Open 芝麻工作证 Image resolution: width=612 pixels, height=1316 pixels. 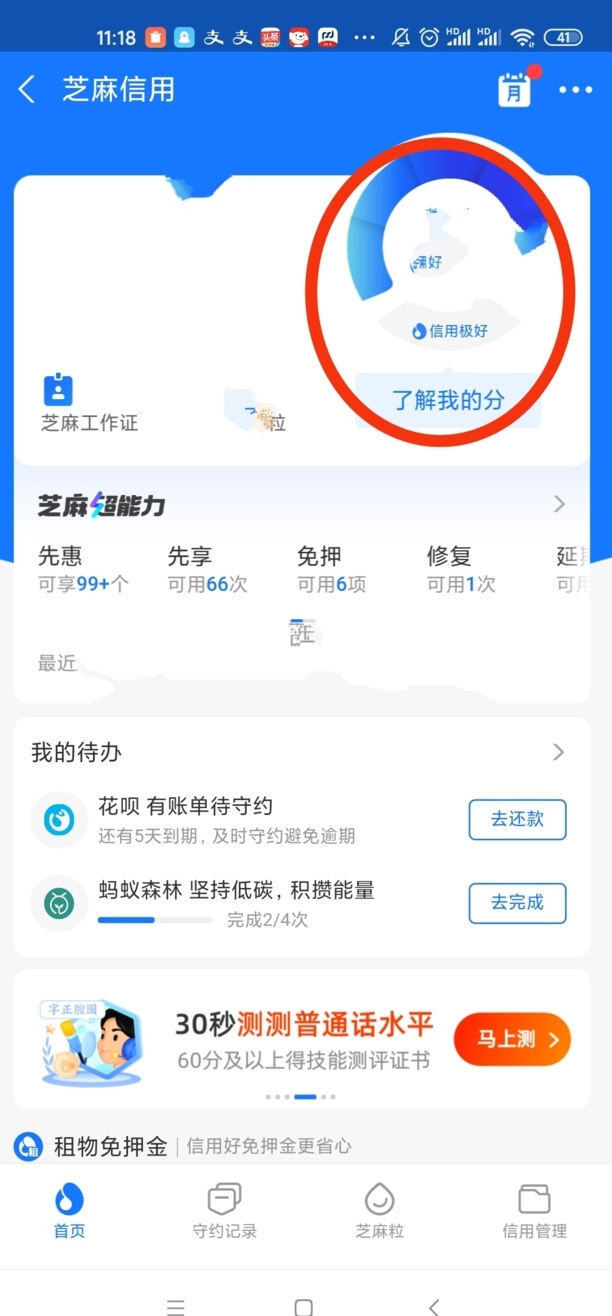point(88,404)
